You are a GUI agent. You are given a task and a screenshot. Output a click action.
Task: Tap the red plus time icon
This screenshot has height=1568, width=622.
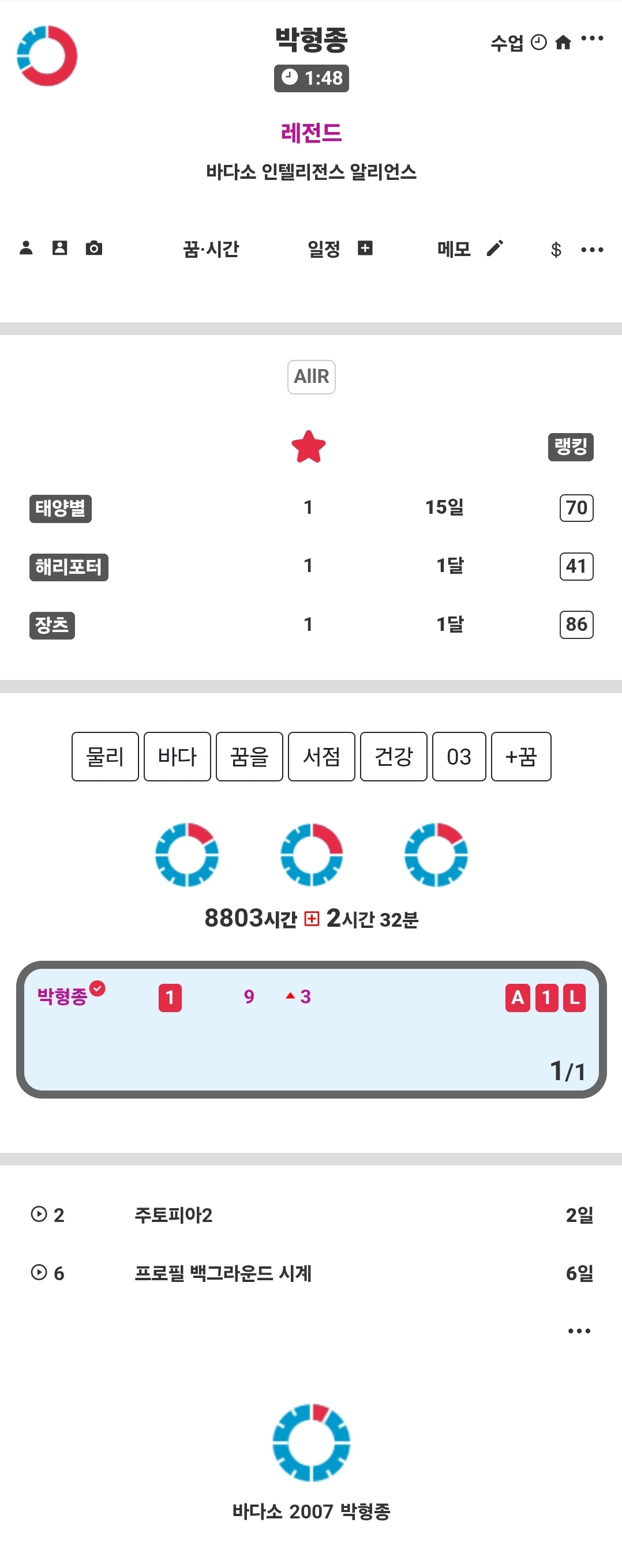click(x=312, y=919)
